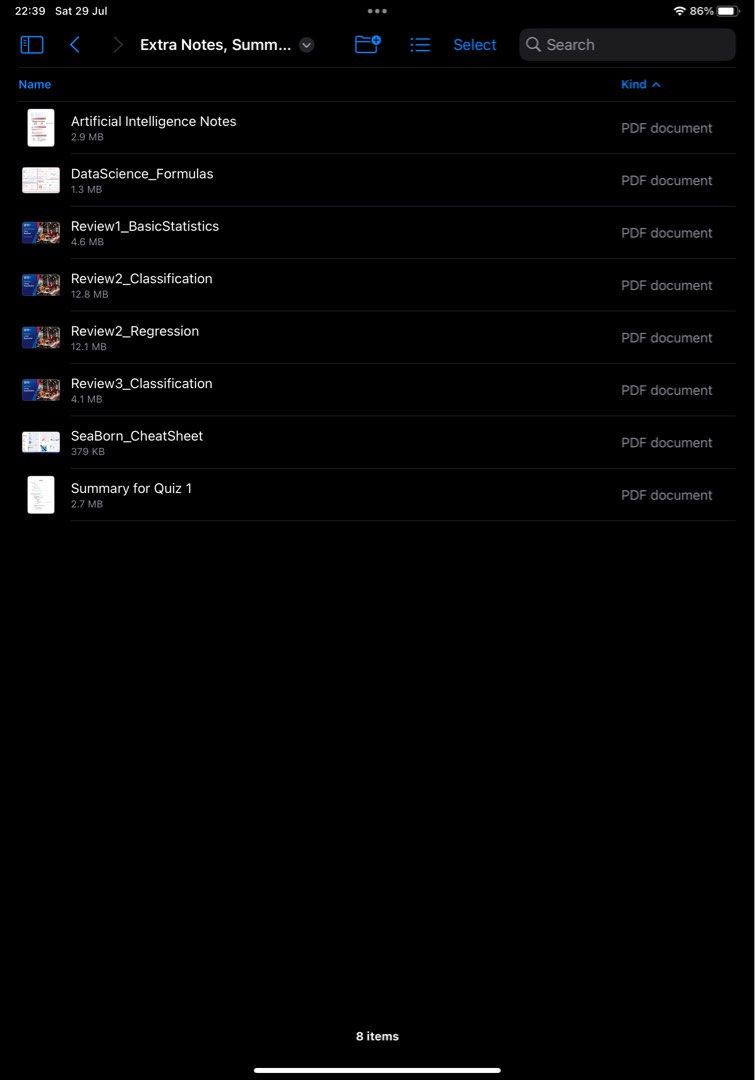Open SeaBorn_CheatSheet document

pyautogui.click(x=137, y=437)
